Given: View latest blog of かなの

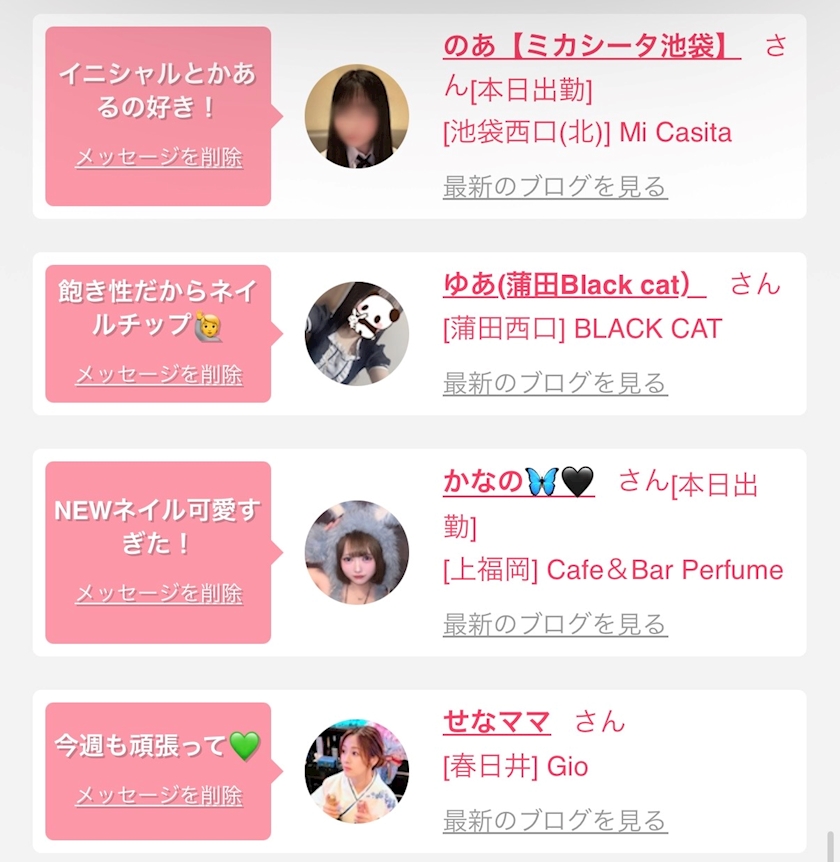Looking at the screenshot, I should (x=555, y=624).
